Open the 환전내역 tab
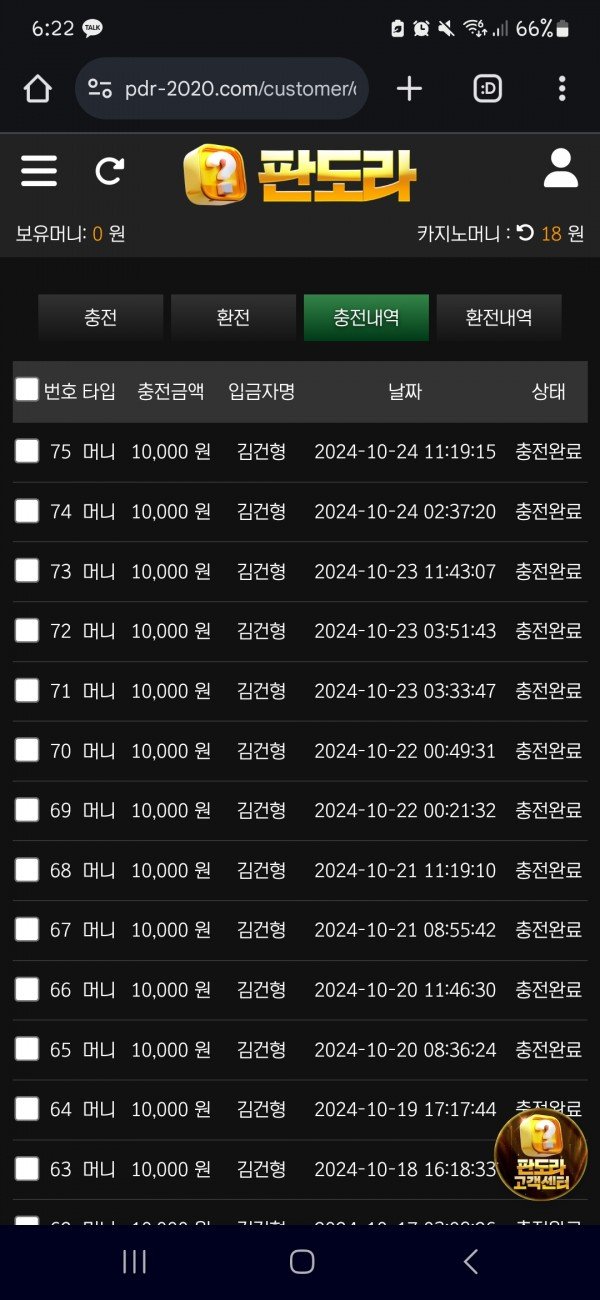 (x=499, y=318)
